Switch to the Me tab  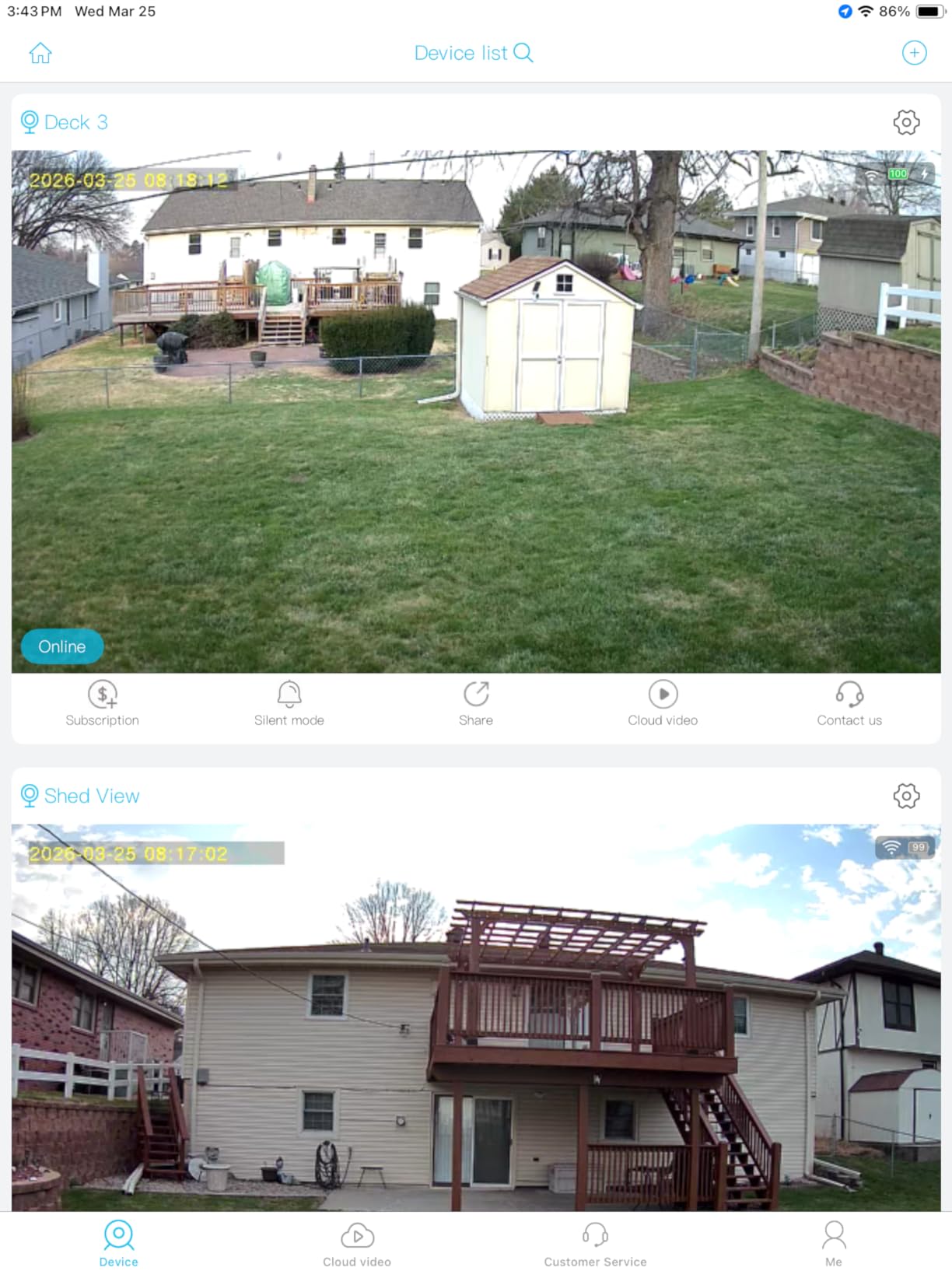coord(834,1243)
